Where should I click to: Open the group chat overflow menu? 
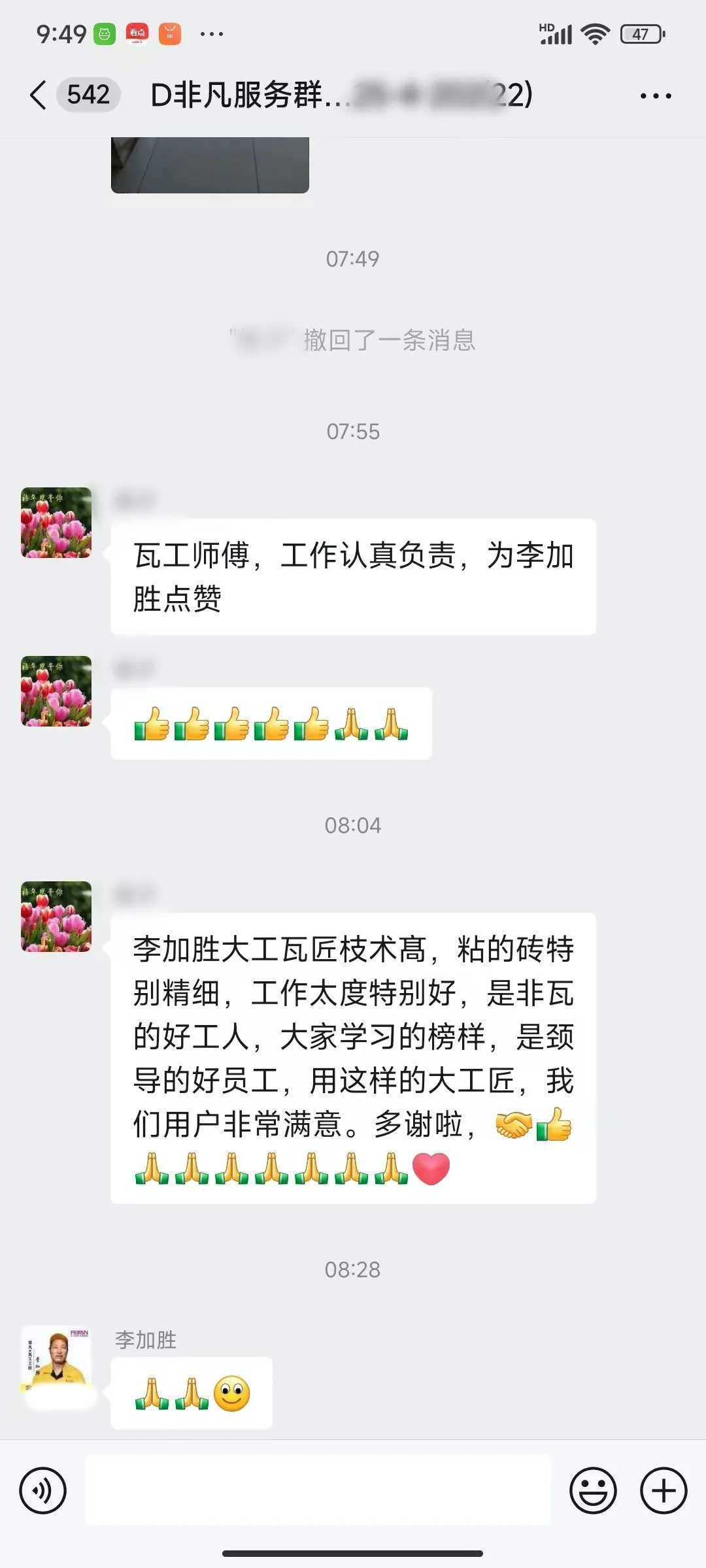[x=655, y=96]
